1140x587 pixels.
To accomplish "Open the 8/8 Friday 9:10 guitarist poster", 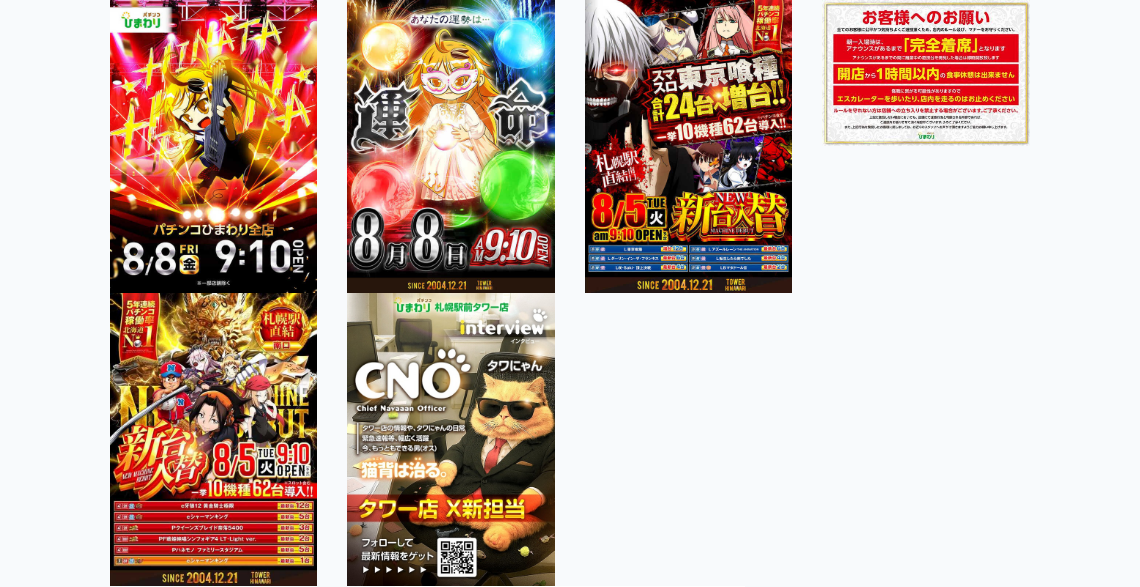I will click(x=213, y=146).
